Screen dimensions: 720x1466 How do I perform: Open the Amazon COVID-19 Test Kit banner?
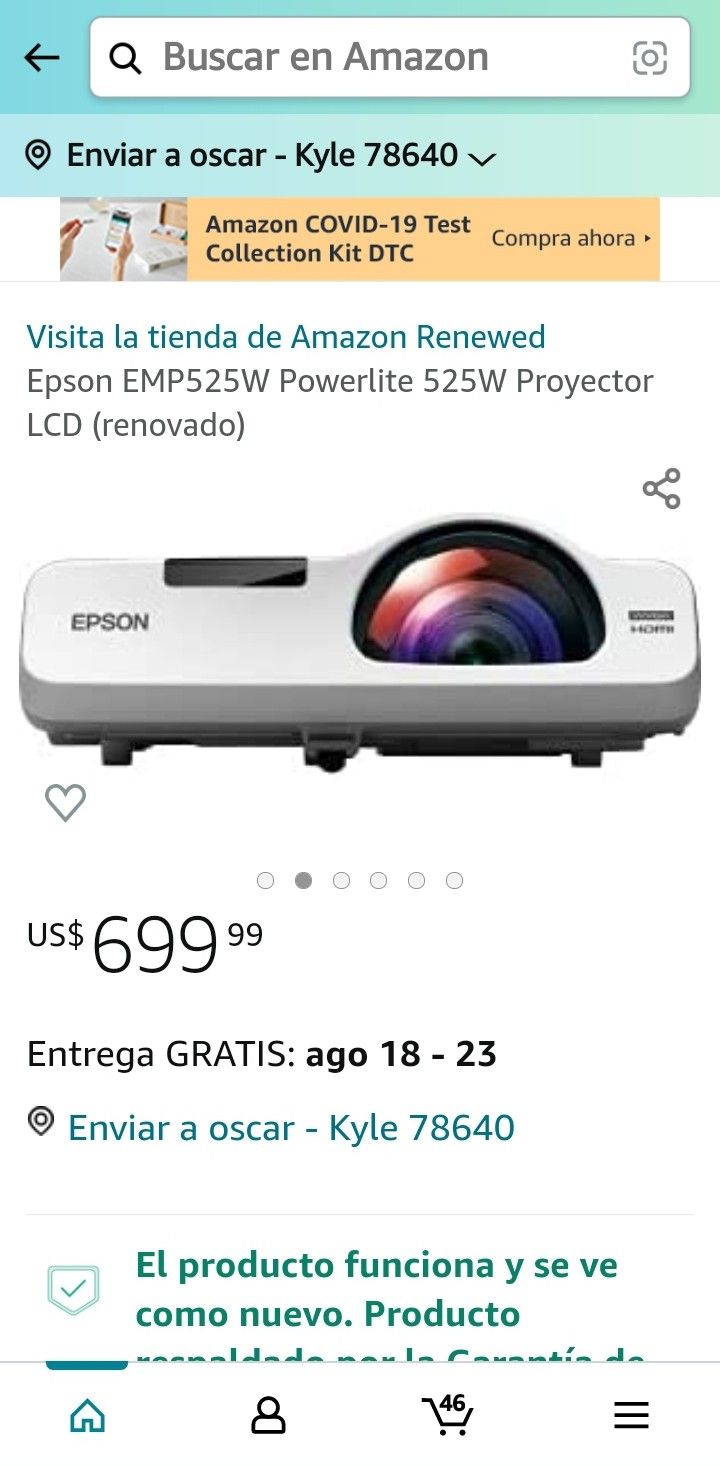coord(360,239)
